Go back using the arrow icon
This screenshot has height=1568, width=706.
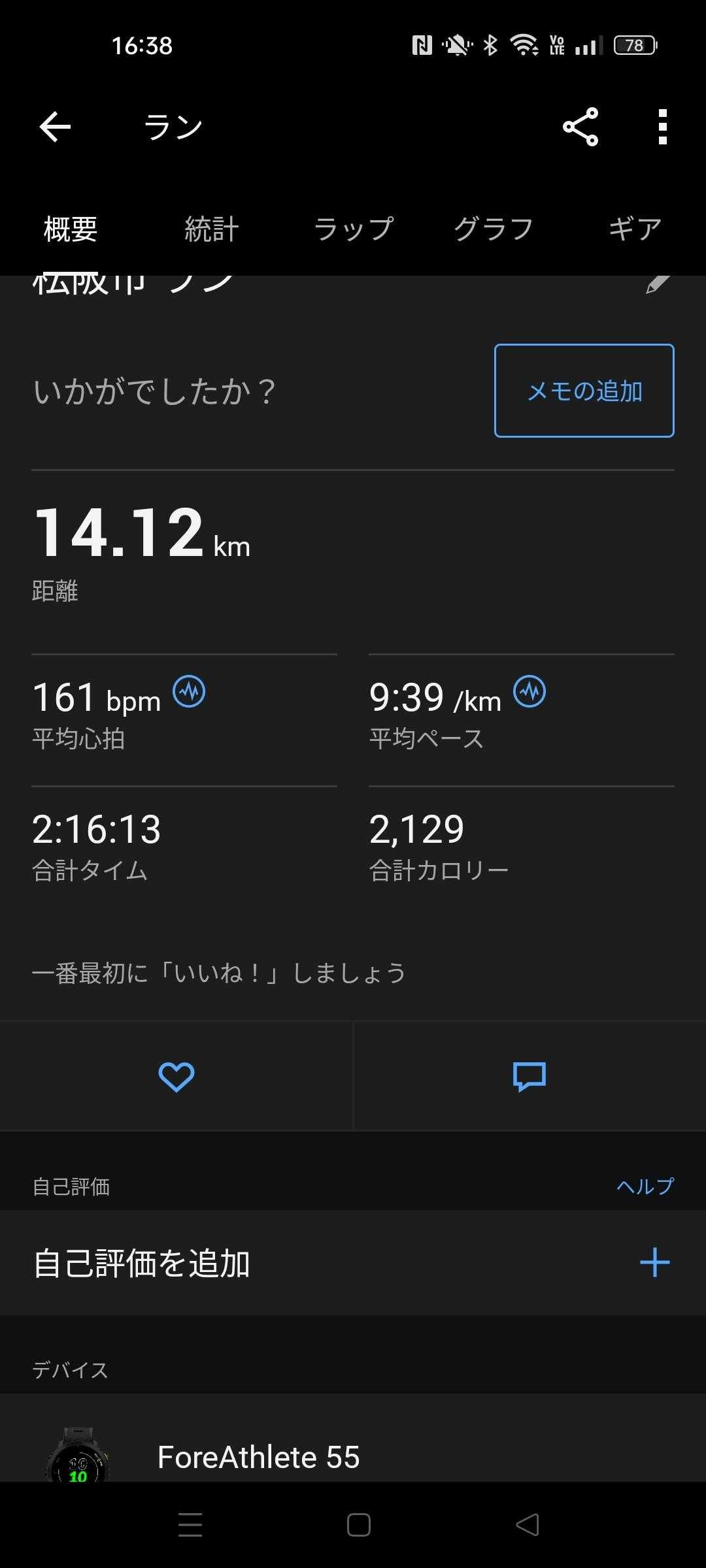pos(55,127)
